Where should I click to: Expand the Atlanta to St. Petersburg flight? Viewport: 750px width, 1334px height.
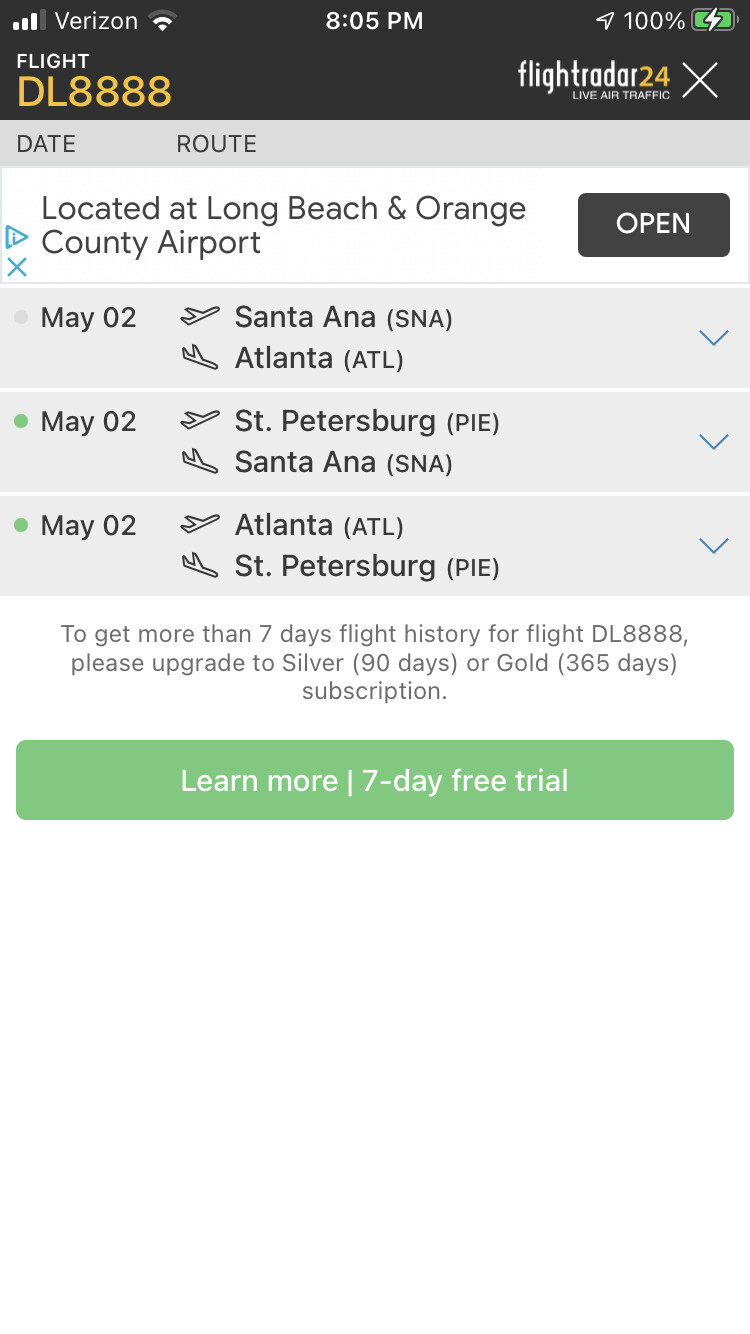click(x=713, y=546)
